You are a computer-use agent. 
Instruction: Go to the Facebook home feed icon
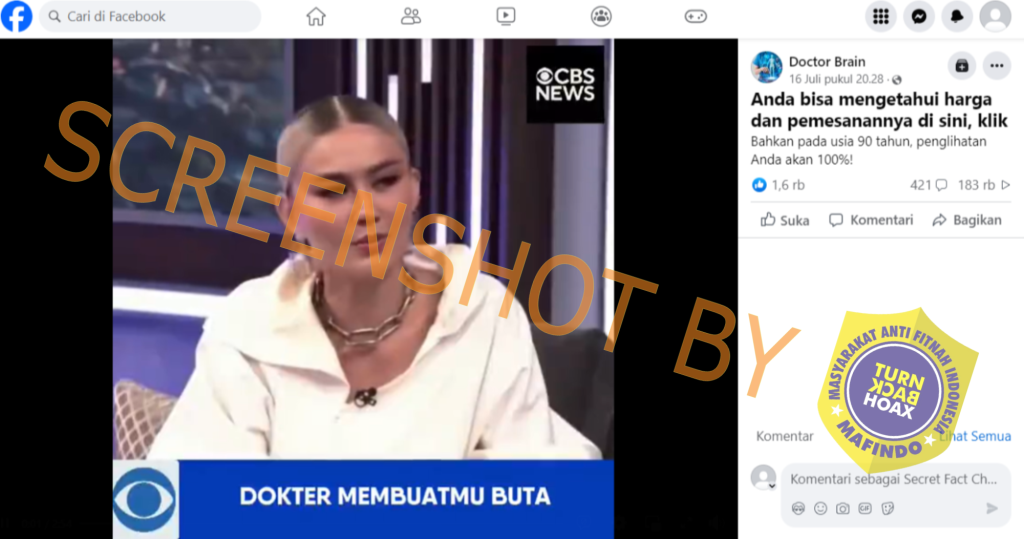tap(316, 16)
